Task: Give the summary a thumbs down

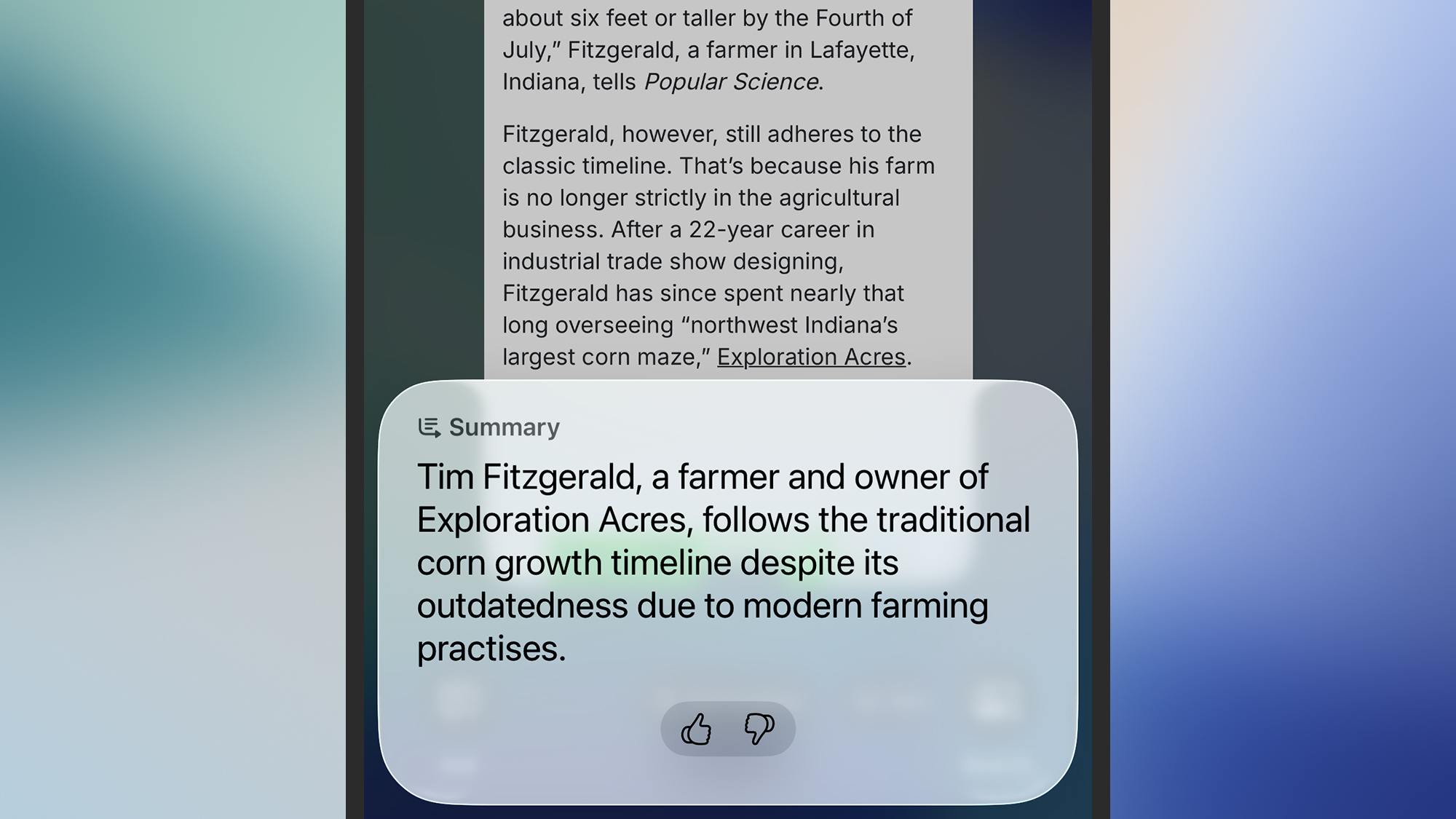Action: click(x=759, y=729)
